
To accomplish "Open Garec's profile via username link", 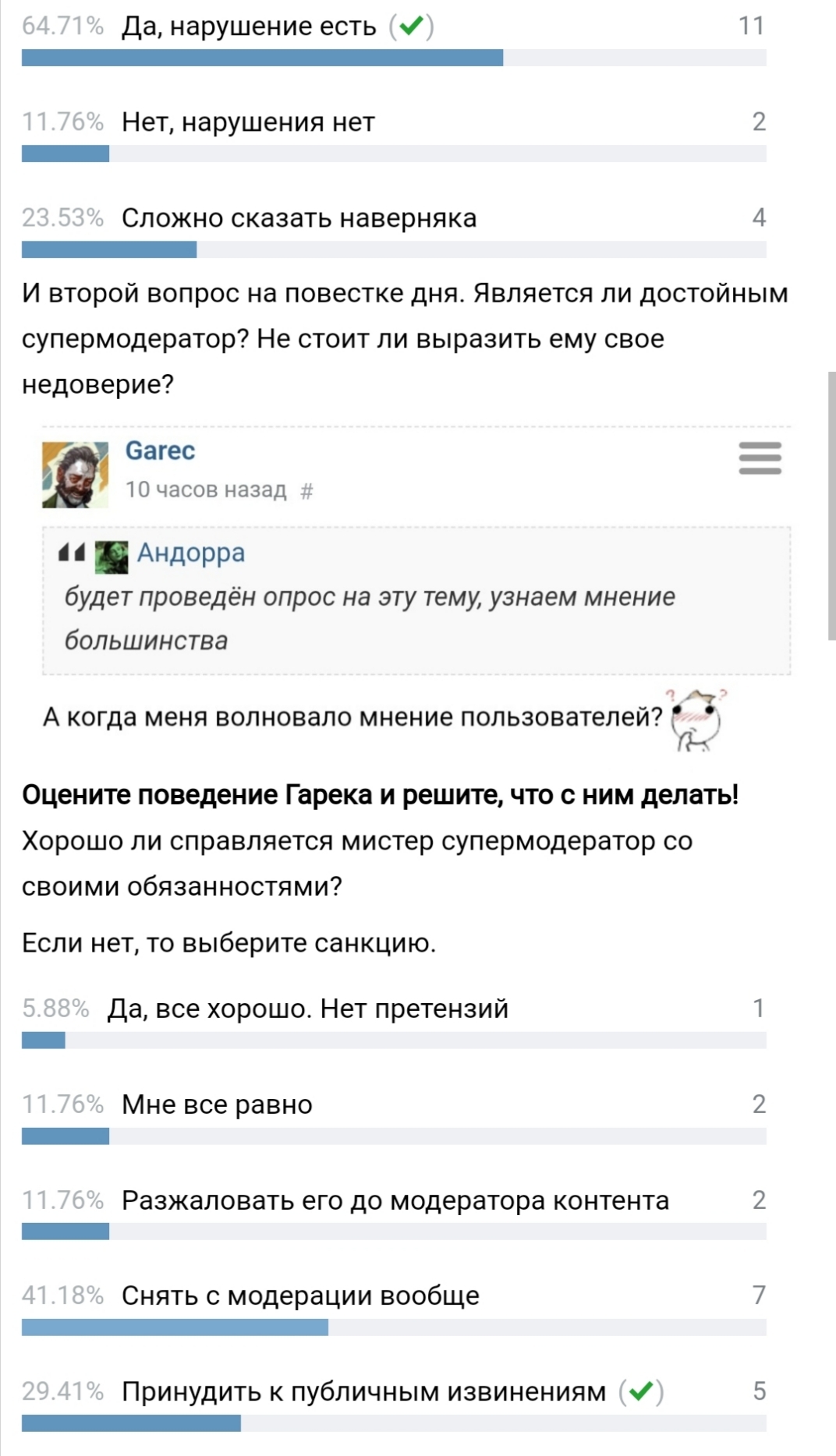I will pyautogui.click(x=160, y=451).
